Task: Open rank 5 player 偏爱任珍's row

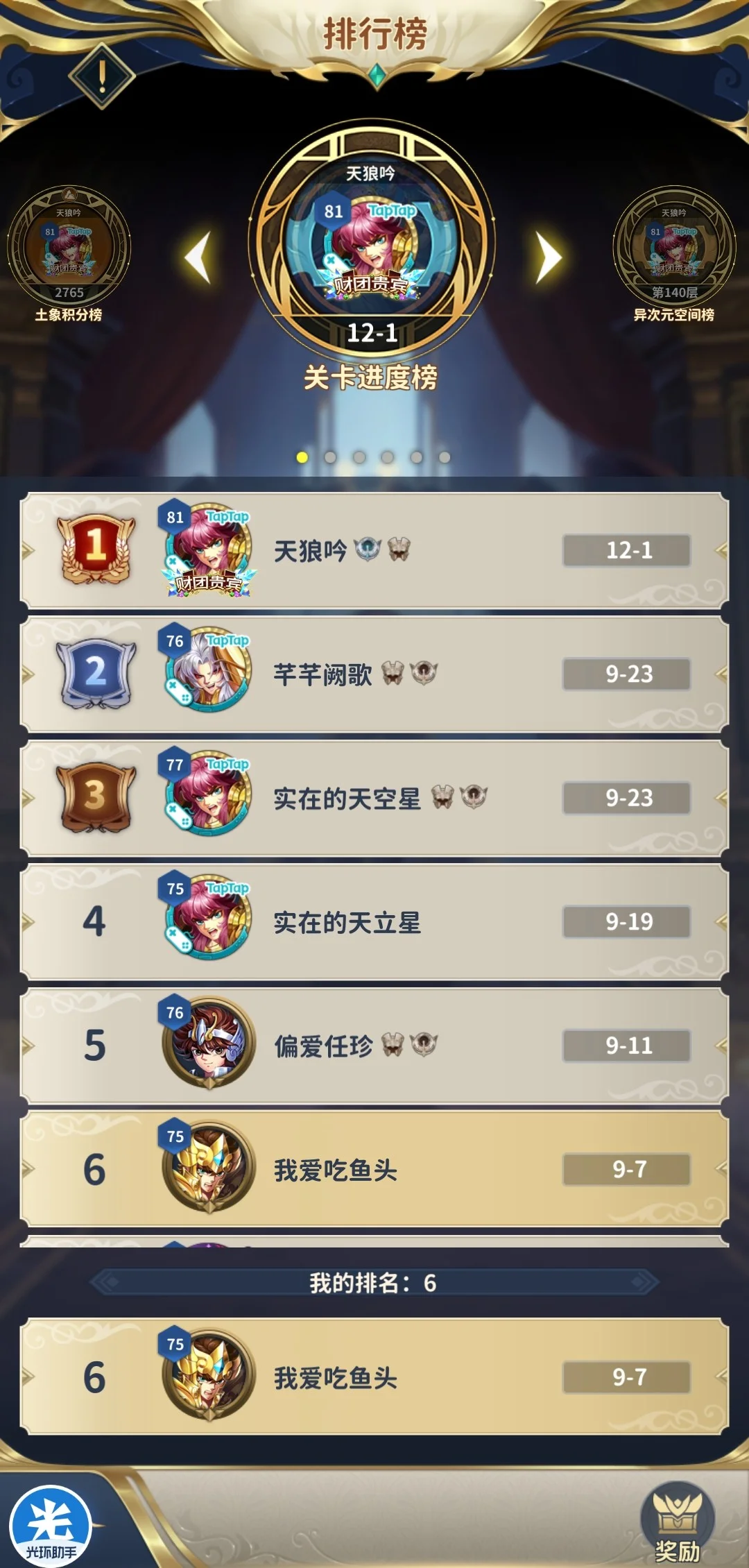Action: (374, 1046)
